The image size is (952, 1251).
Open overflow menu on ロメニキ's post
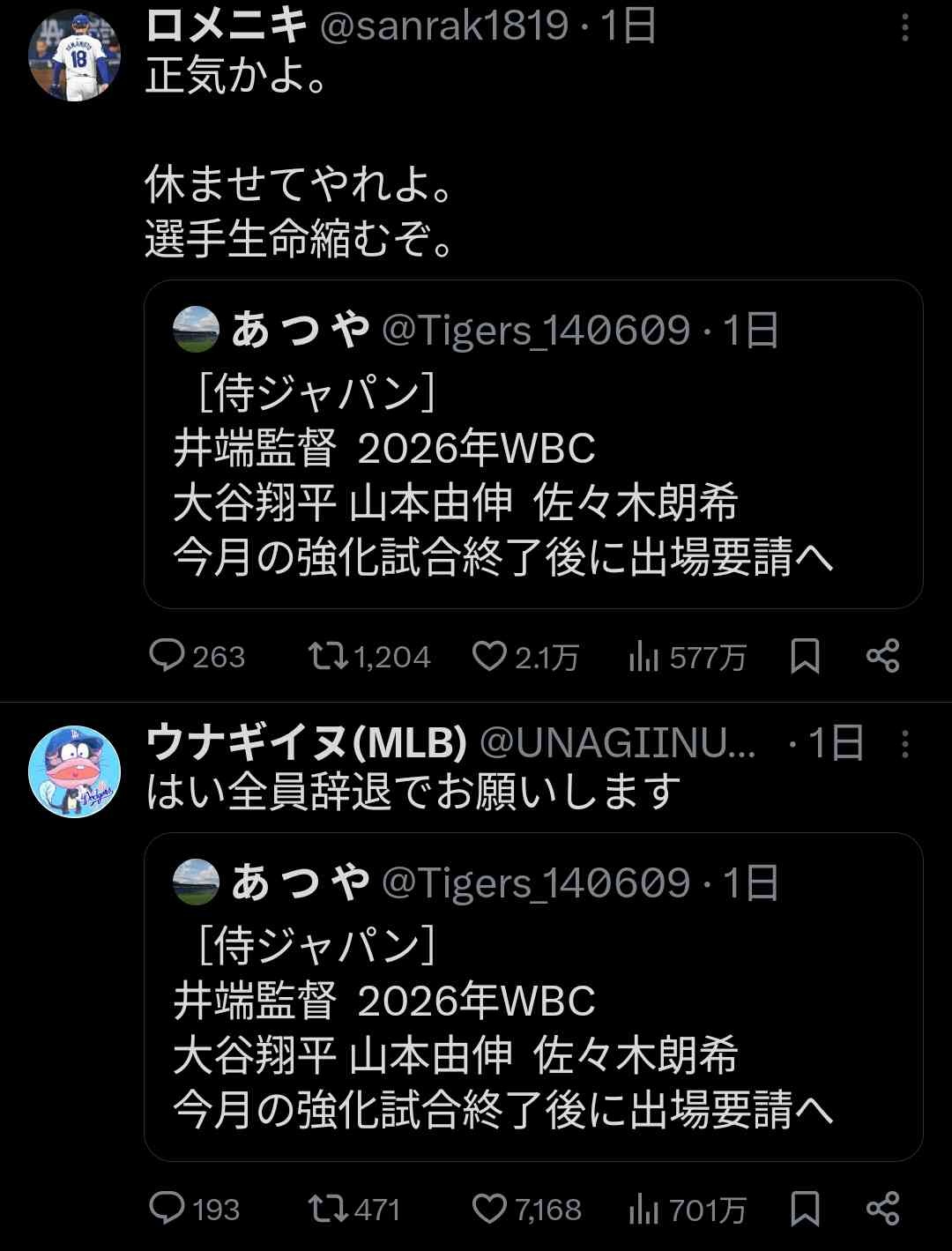point(904,28)
